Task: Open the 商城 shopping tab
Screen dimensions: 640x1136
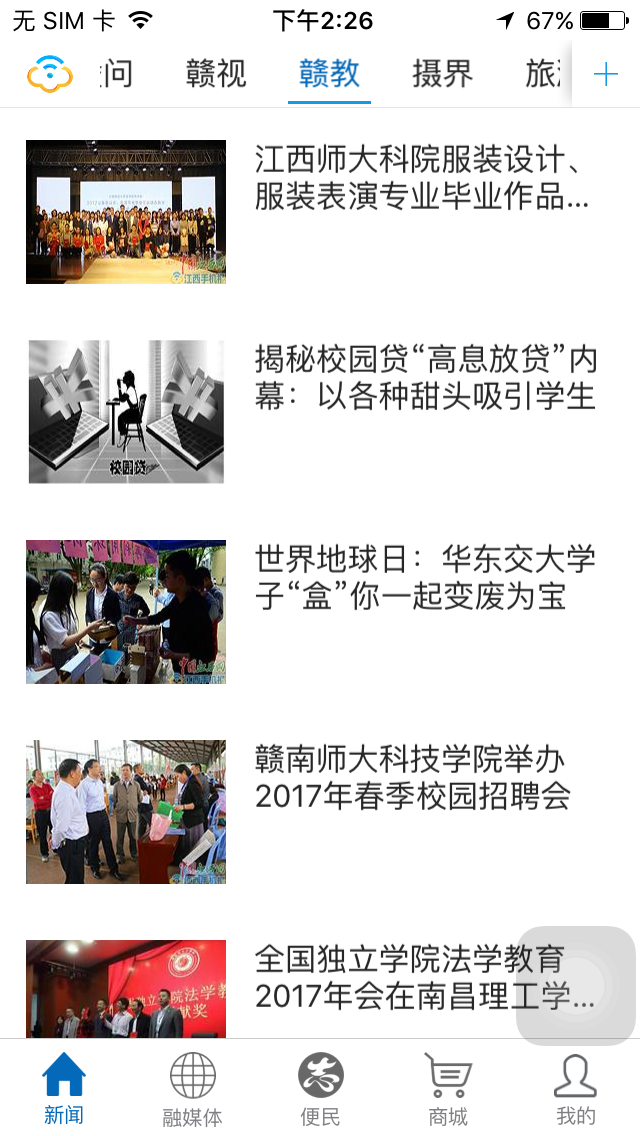Action: (x=448, y=1089)
